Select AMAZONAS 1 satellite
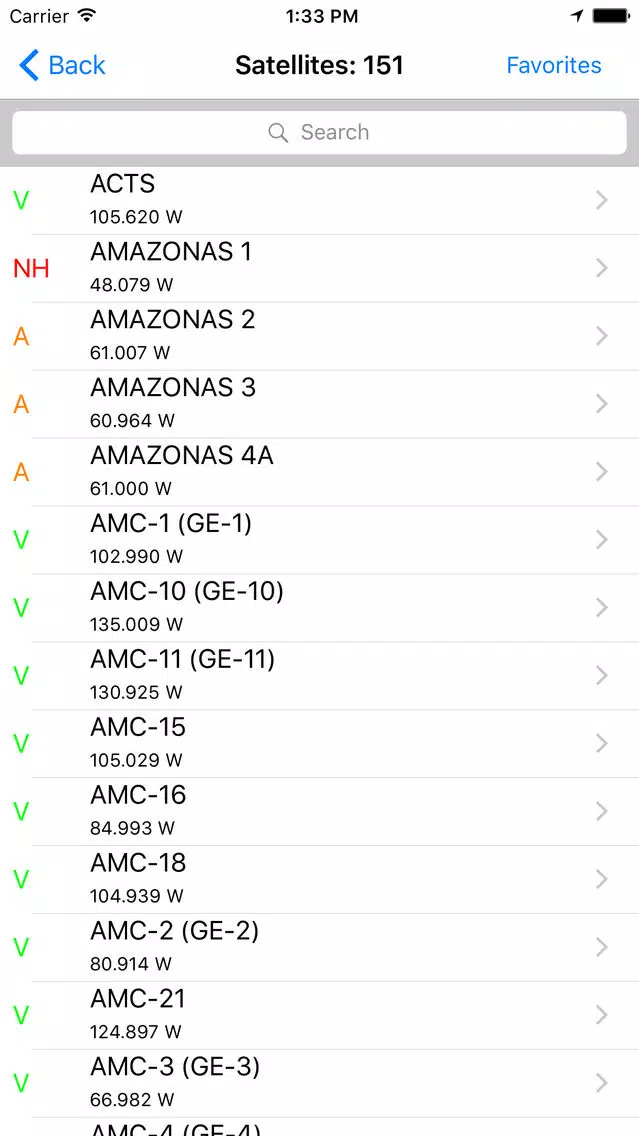 (320, 269)
